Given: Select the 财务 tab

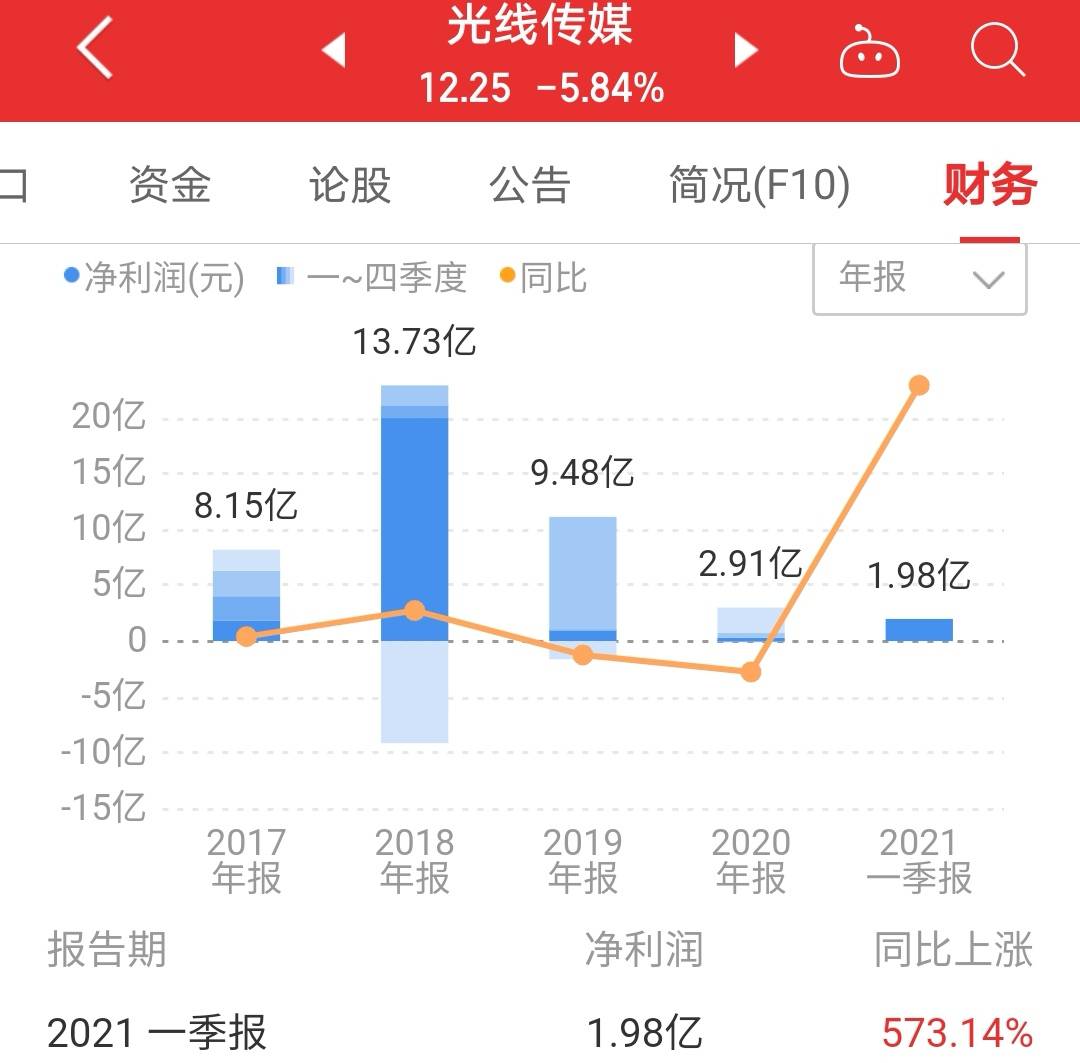Looking at the screenshot, I should coord(989,186).
